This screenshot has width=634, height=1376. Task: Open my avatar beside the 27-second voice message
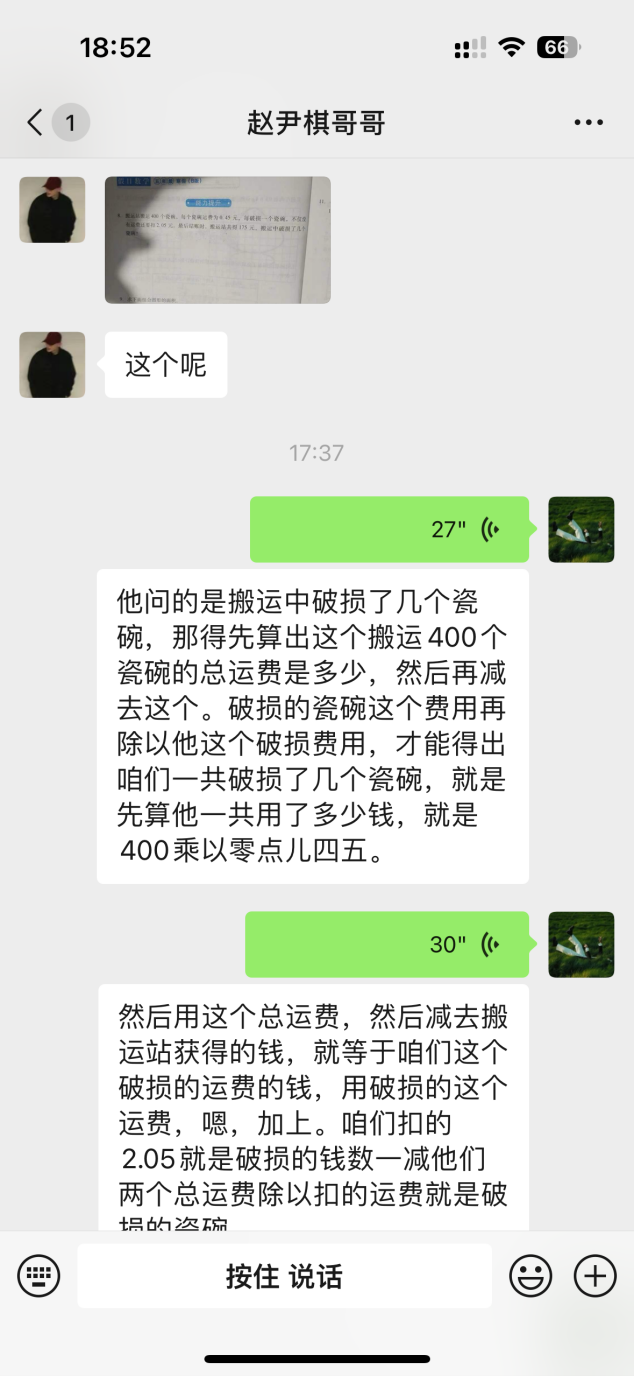pyautogui.click(x=581, y=529)
